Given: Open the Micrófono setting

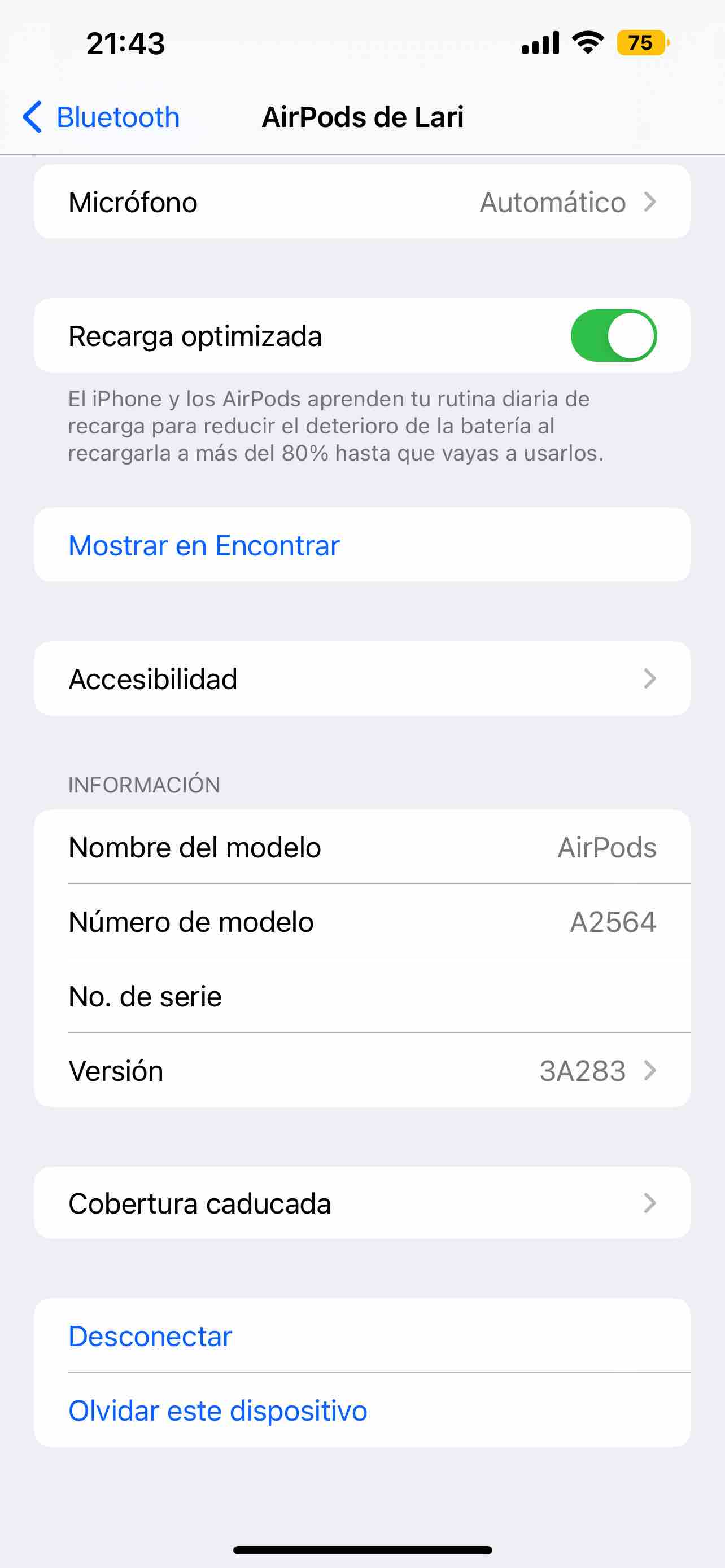Looking at the screenshot, I should [362, 202].
